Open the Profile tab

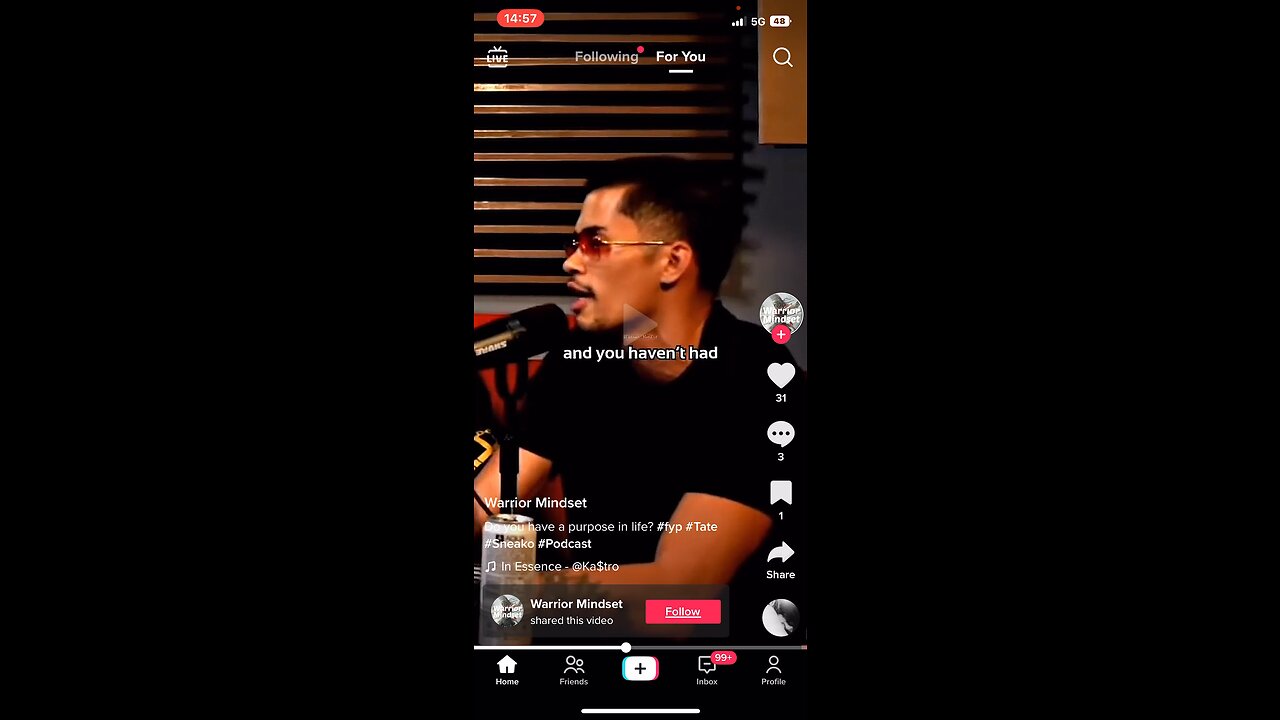coord(773,670)
